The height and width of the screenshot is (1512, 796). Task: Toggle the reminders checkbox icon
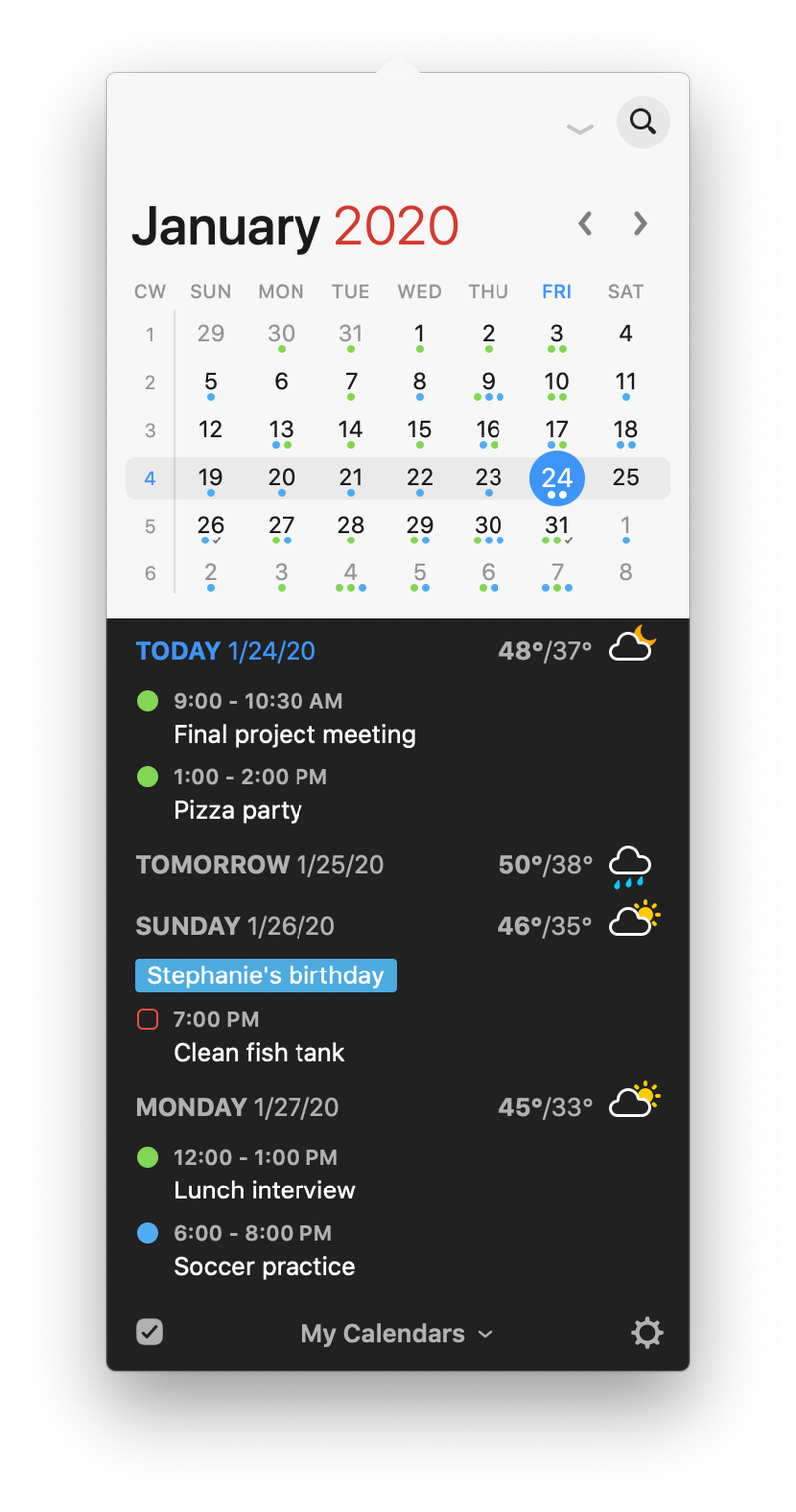click(x=149, y=1332)
